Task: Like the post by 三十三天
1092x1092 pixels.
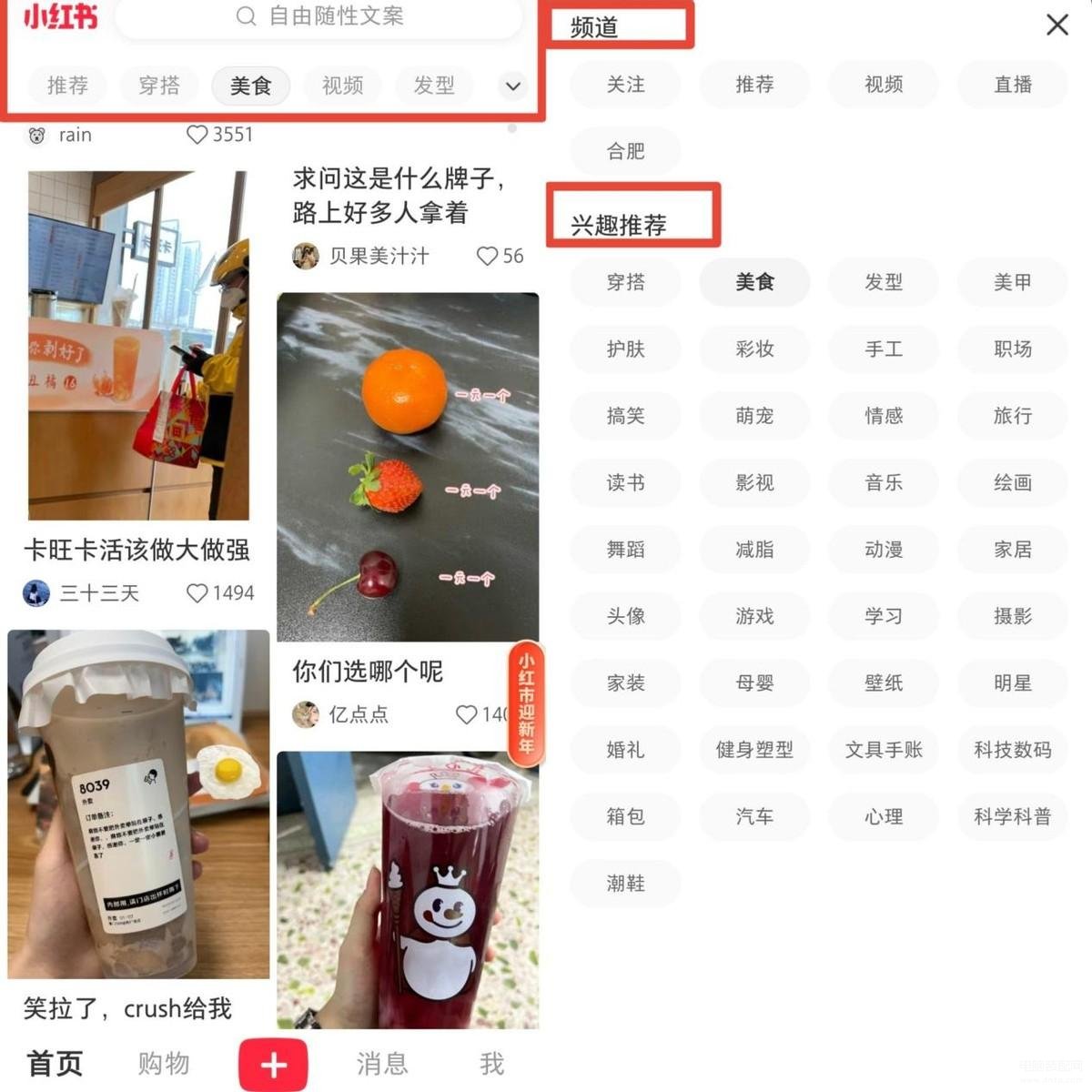Action: click(x=197, y=593)
